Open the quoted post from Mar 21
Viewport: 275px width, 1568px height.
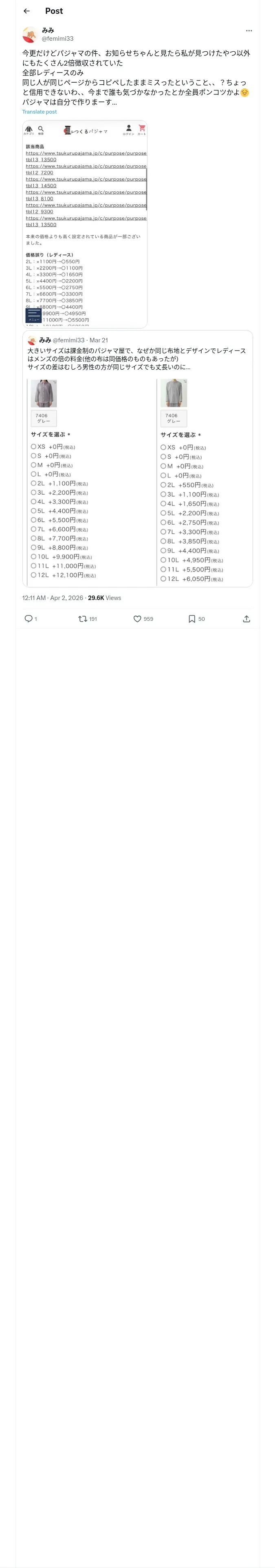137,458
